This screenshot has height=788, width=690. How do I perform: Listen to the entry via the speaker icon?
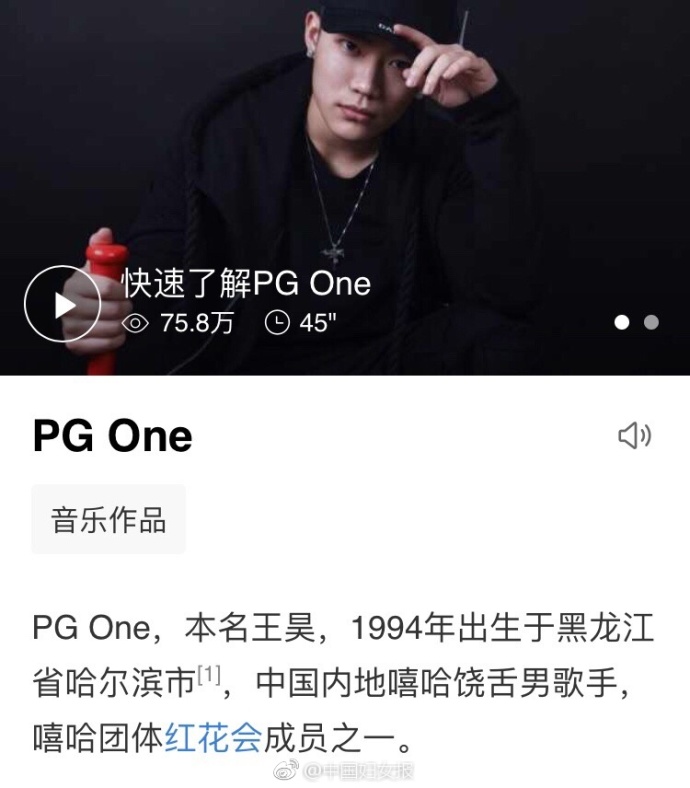point(634,436)
